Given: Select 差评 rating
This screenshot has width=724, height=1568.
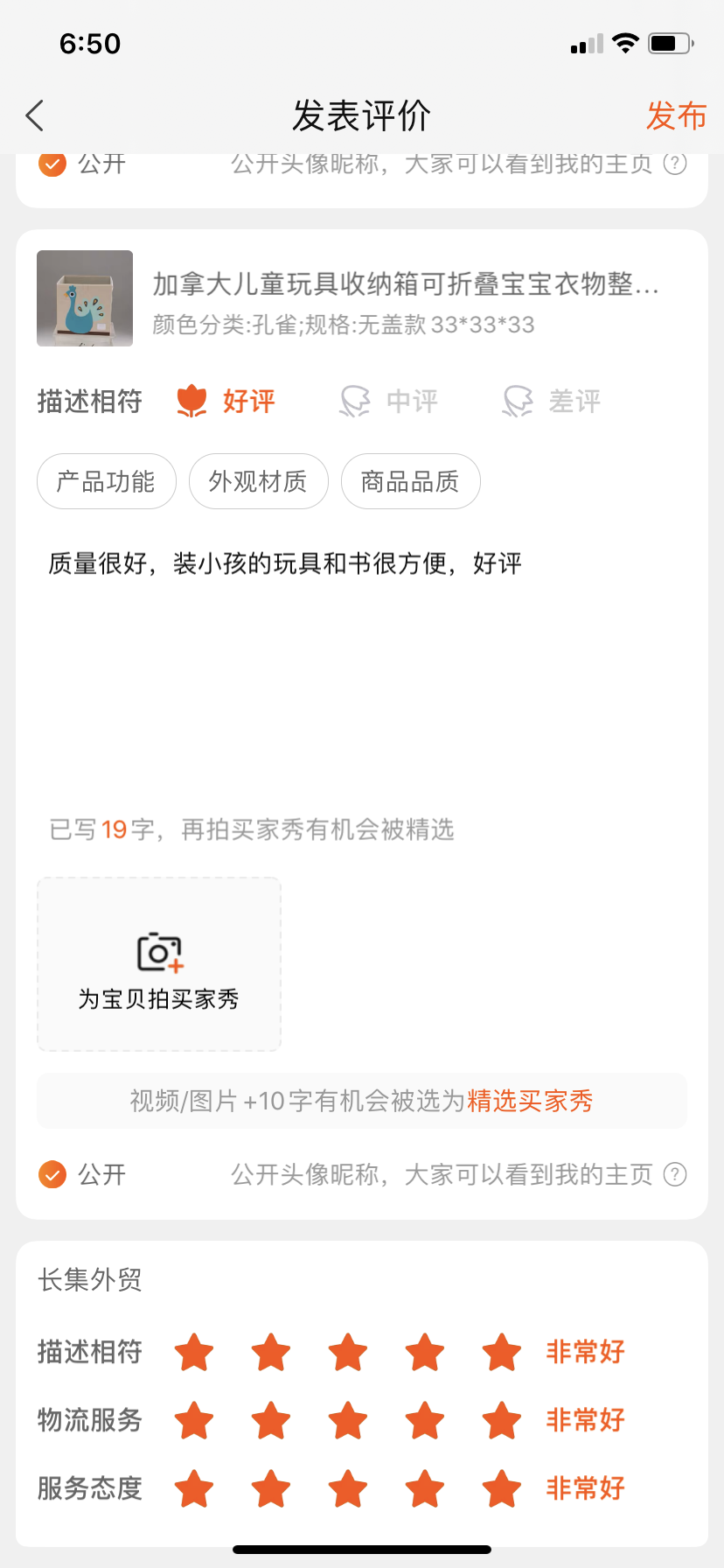Looking at the screenshot, I should [x=552, y=402].
